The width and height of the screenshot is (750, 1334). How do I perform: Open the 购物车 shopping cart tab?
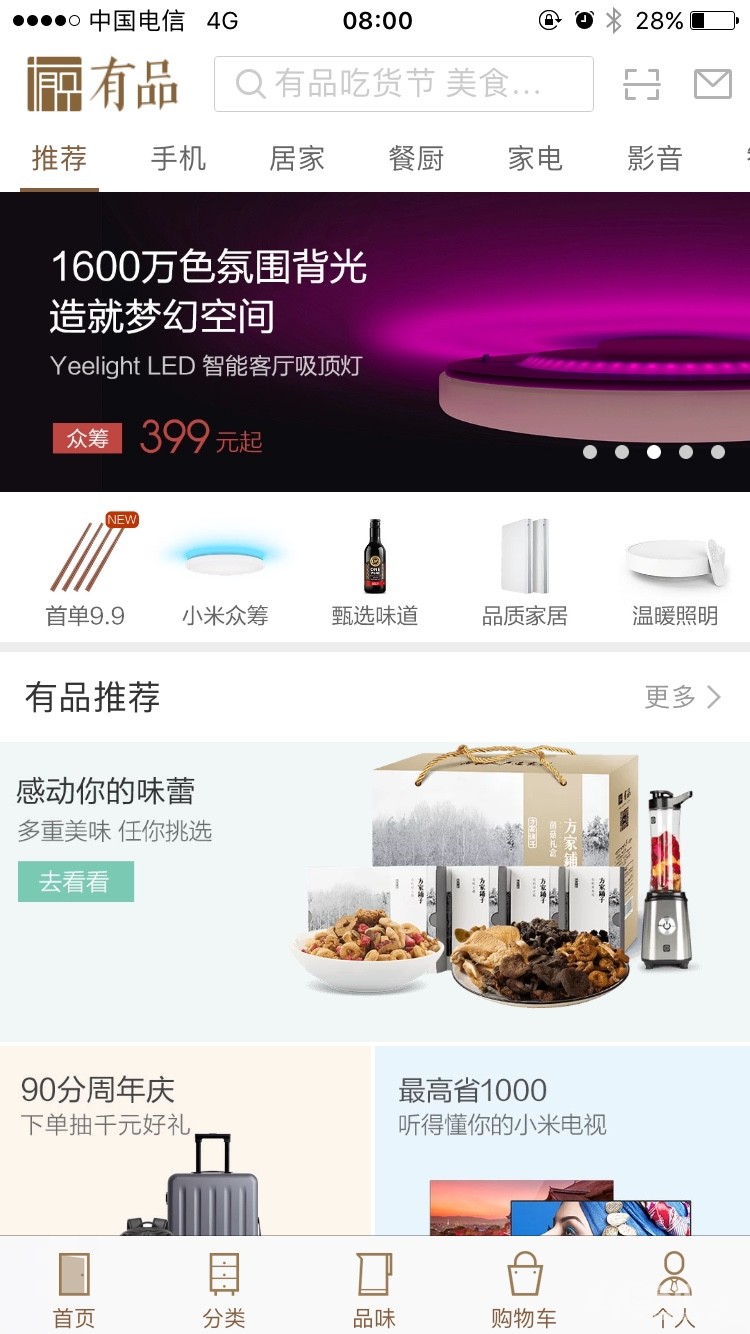[x=524, y=1290]
